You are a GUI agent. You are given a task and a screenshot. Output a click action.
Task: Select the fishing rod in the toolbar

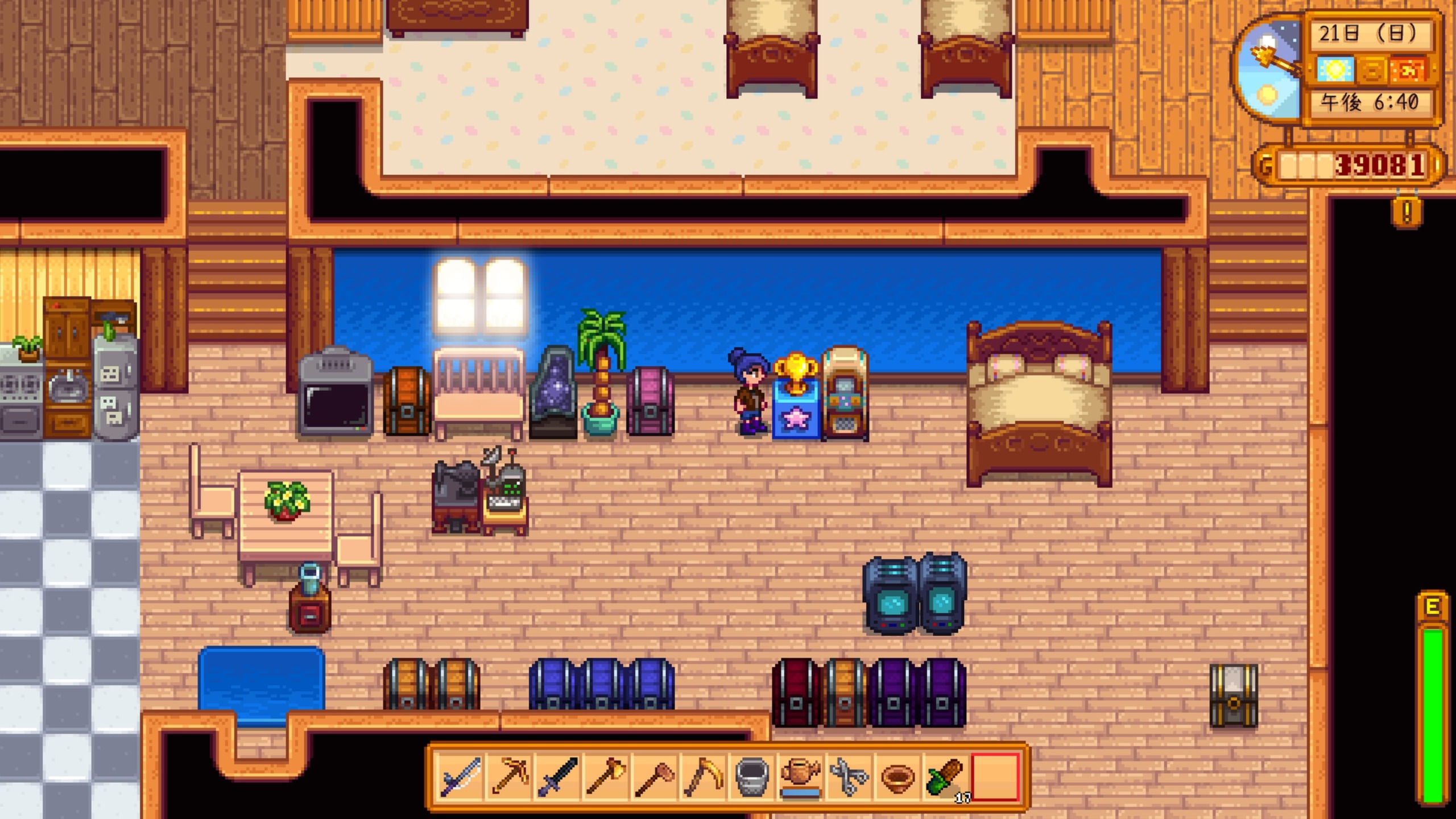click(461, 776)
